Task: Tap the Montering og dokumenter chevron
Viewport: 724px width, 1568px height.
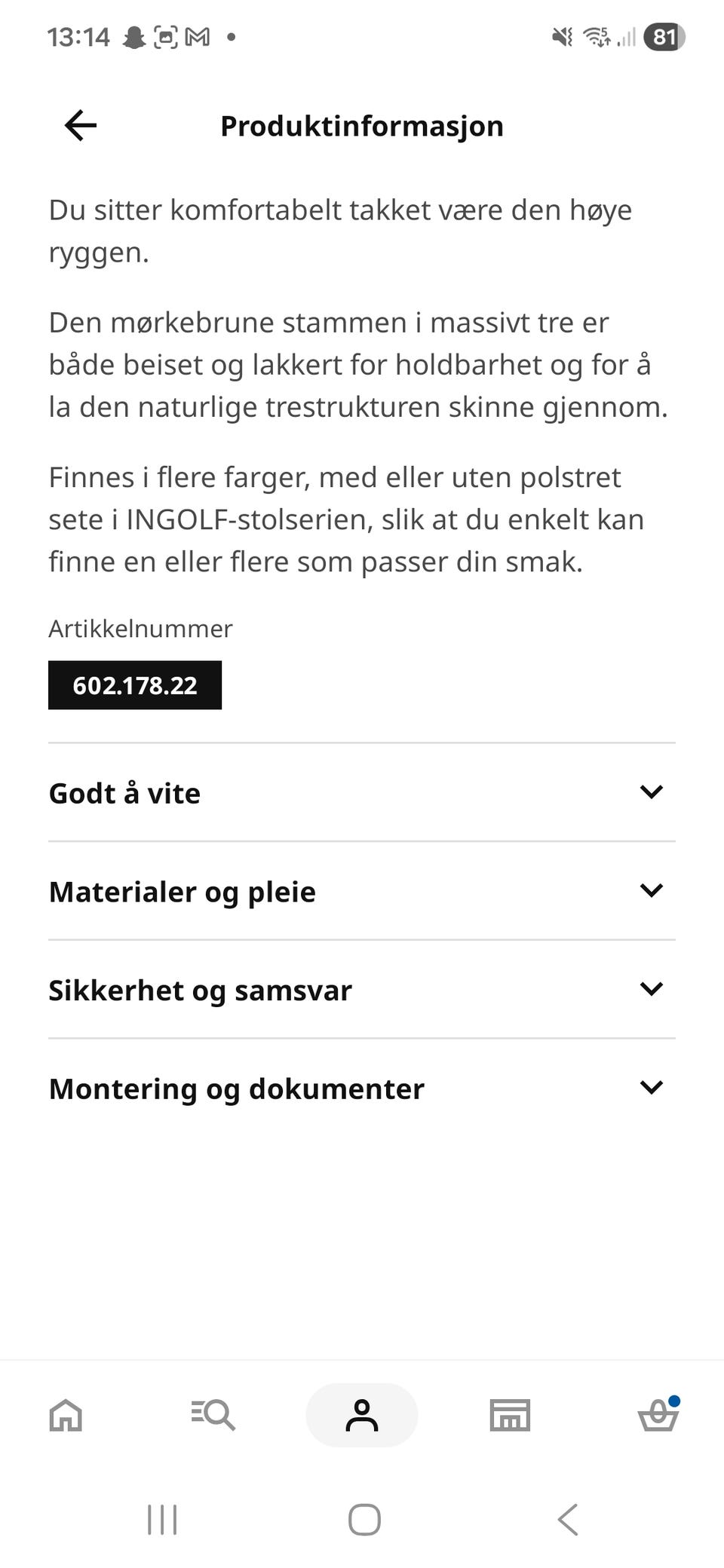Action: [x=652, y=1088]
